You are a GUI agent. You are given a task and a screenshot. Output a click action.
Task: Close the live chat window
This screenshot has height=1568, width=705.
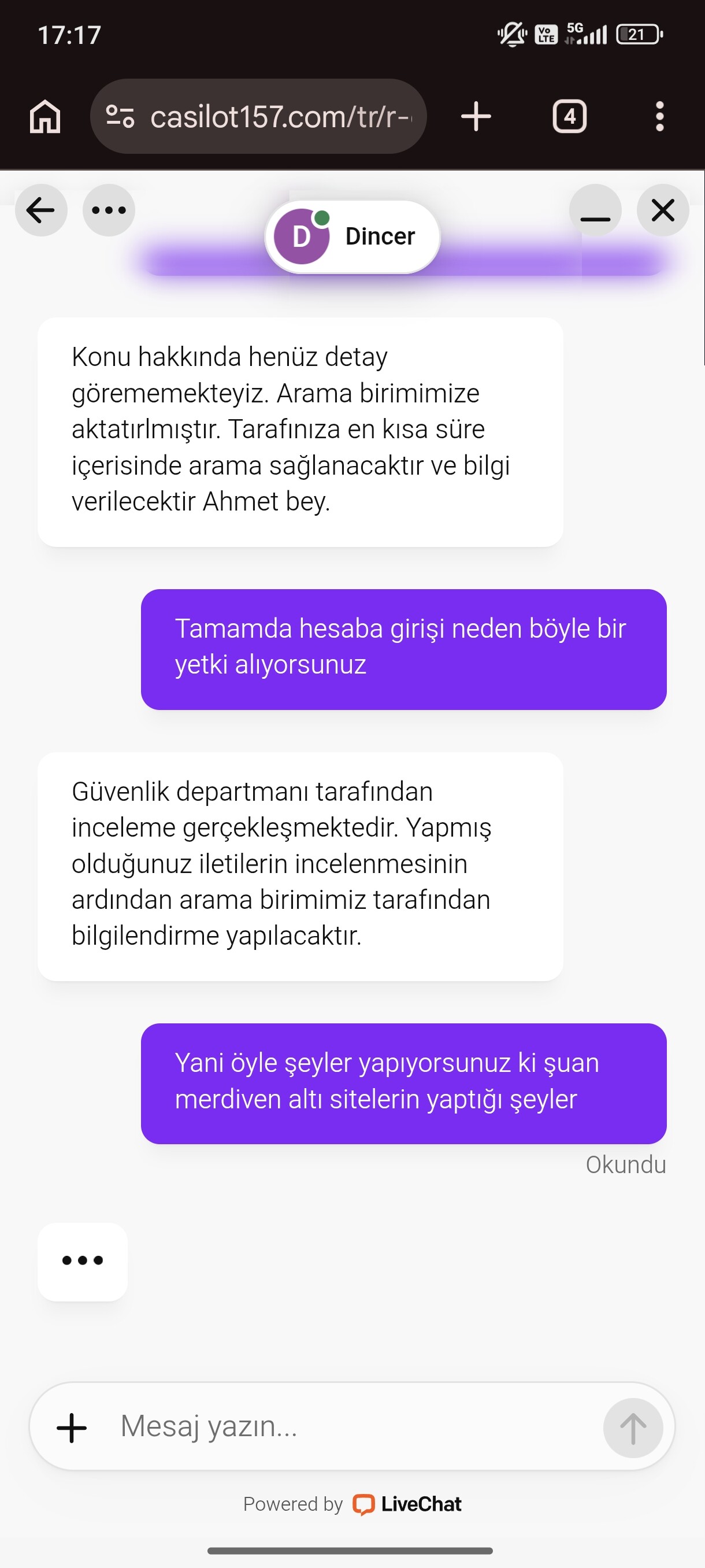pos(662,210)
